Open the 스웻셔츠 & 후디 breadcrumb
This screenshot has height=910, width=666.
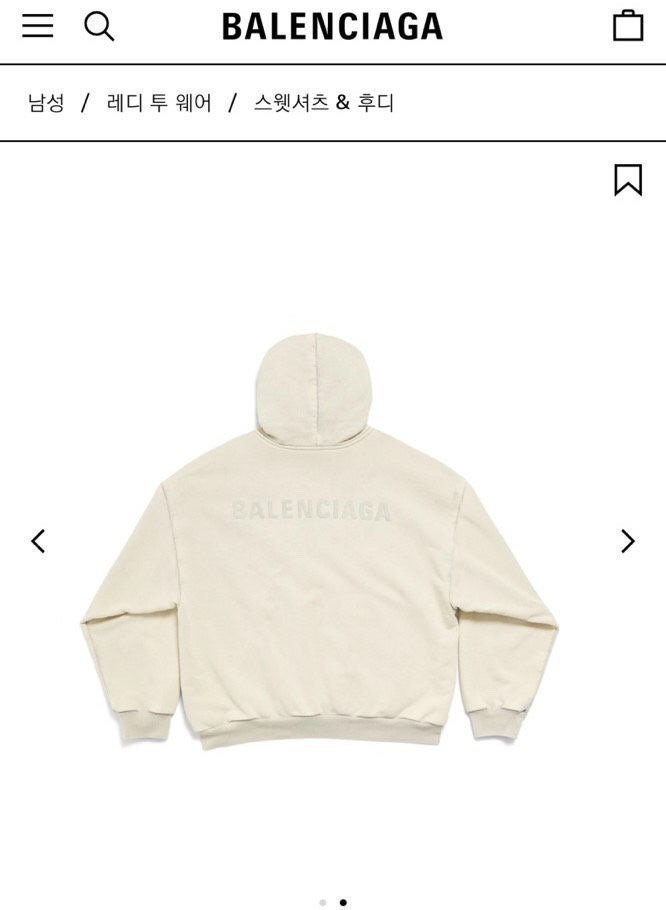tap(323, 103)
